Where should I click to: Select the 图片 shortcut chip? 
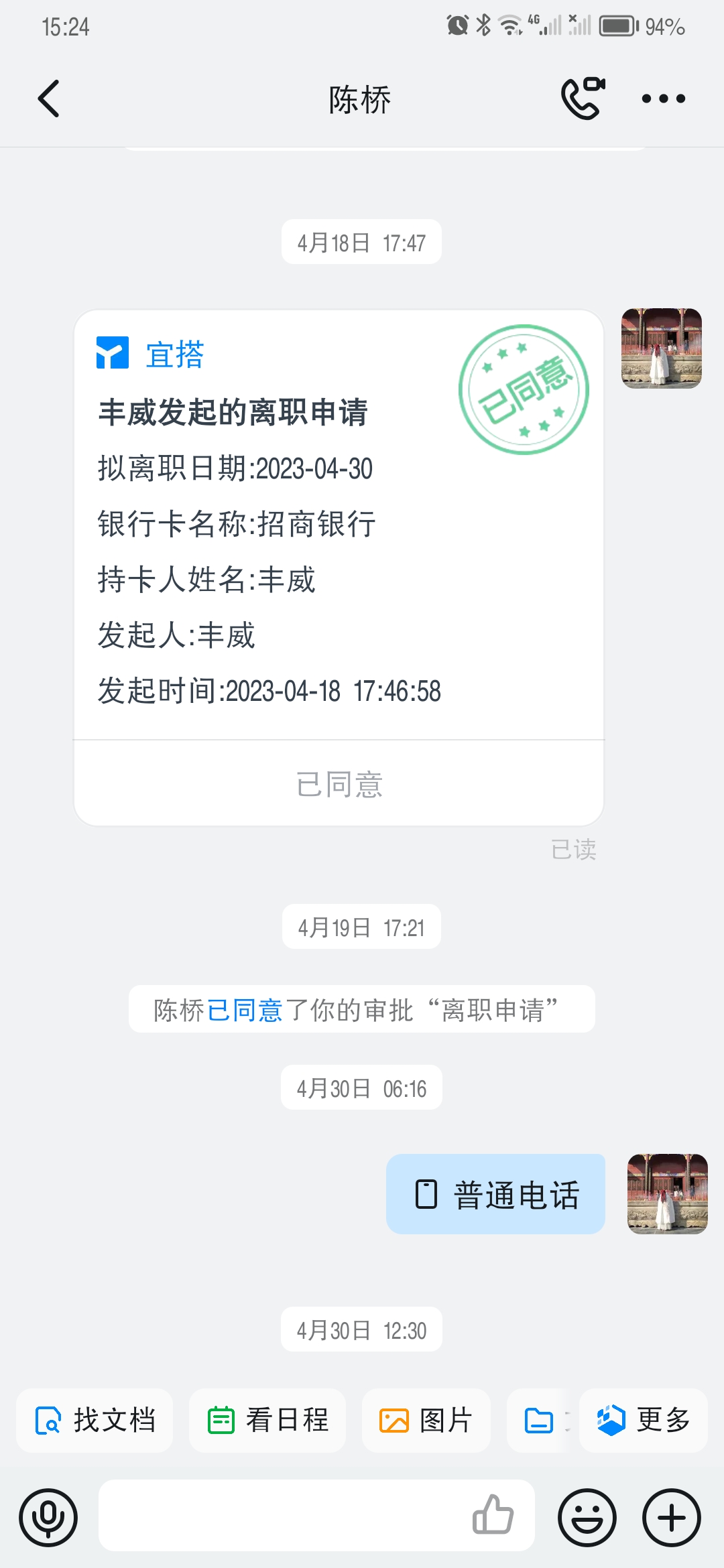pos(426,1420)
